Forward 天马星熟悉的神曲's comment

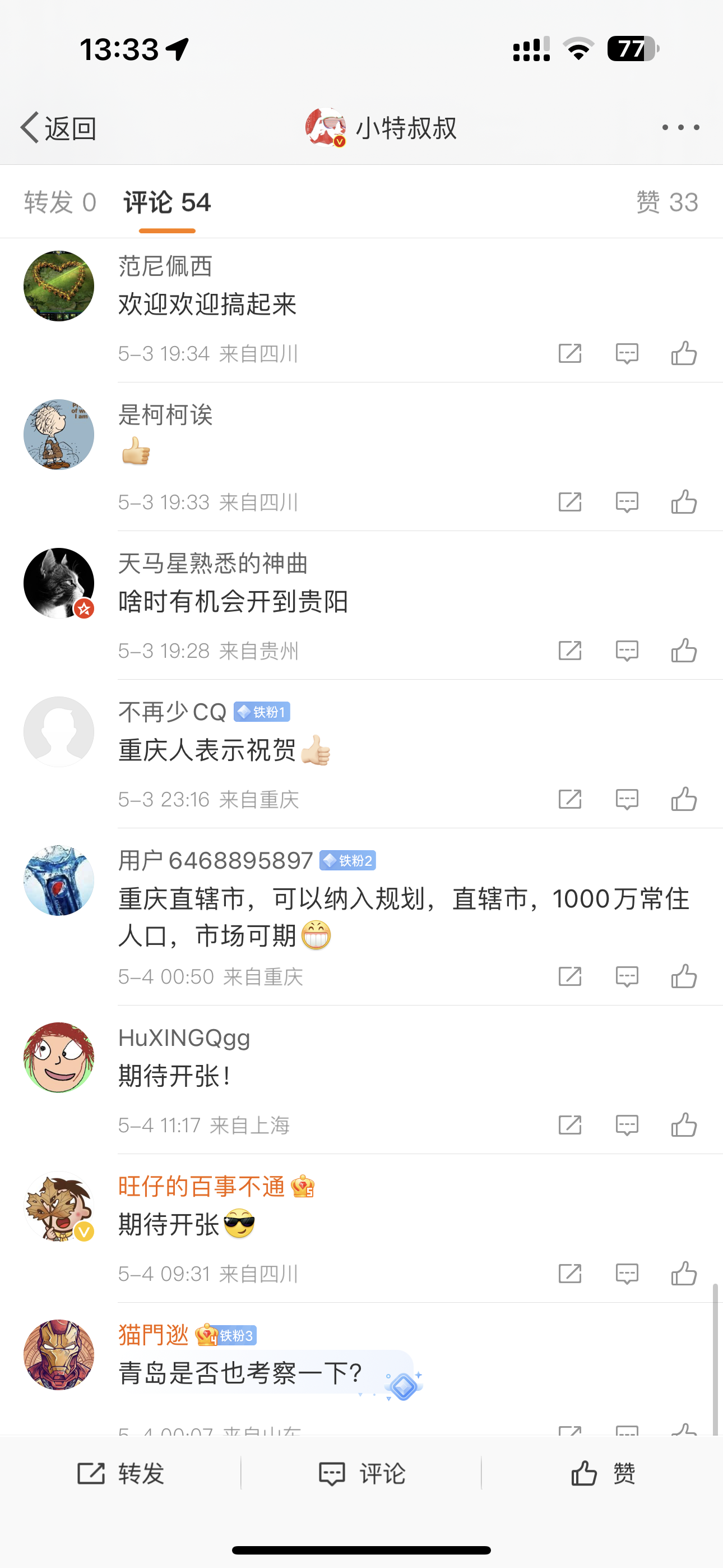[569, 650]
